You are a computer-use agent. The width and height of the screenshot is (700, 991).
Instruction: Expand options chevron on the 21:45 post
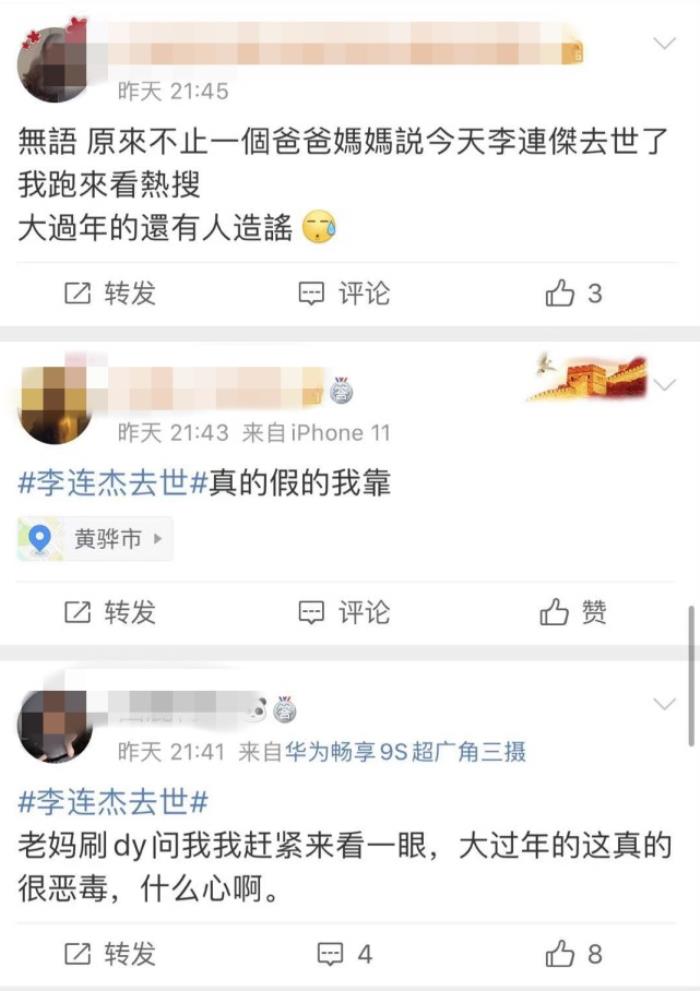[x=664, y=44]
